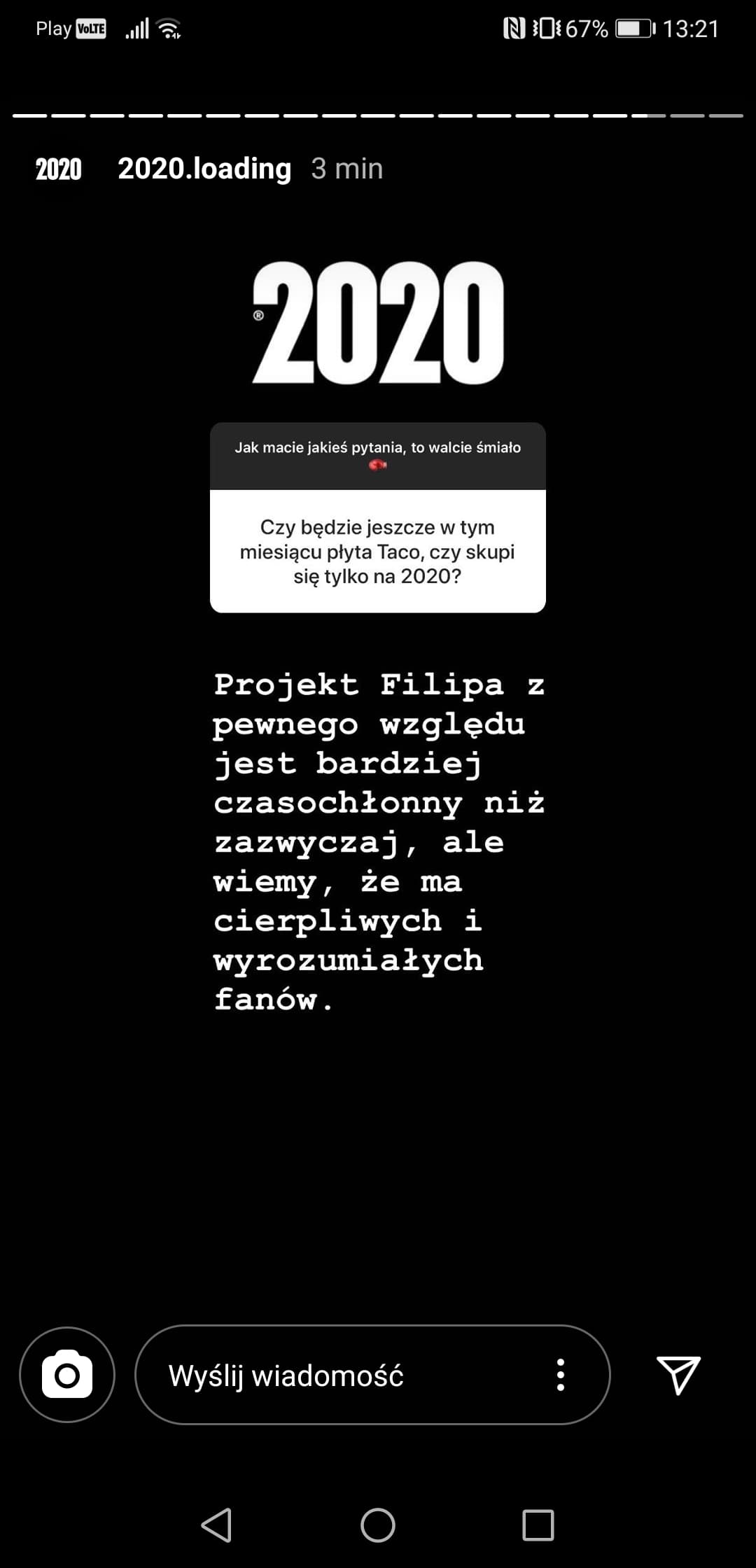The height and width of the screenshot is (1568, 756).
Task: Open the three-dot more options menu
Action: point(560,1375)
